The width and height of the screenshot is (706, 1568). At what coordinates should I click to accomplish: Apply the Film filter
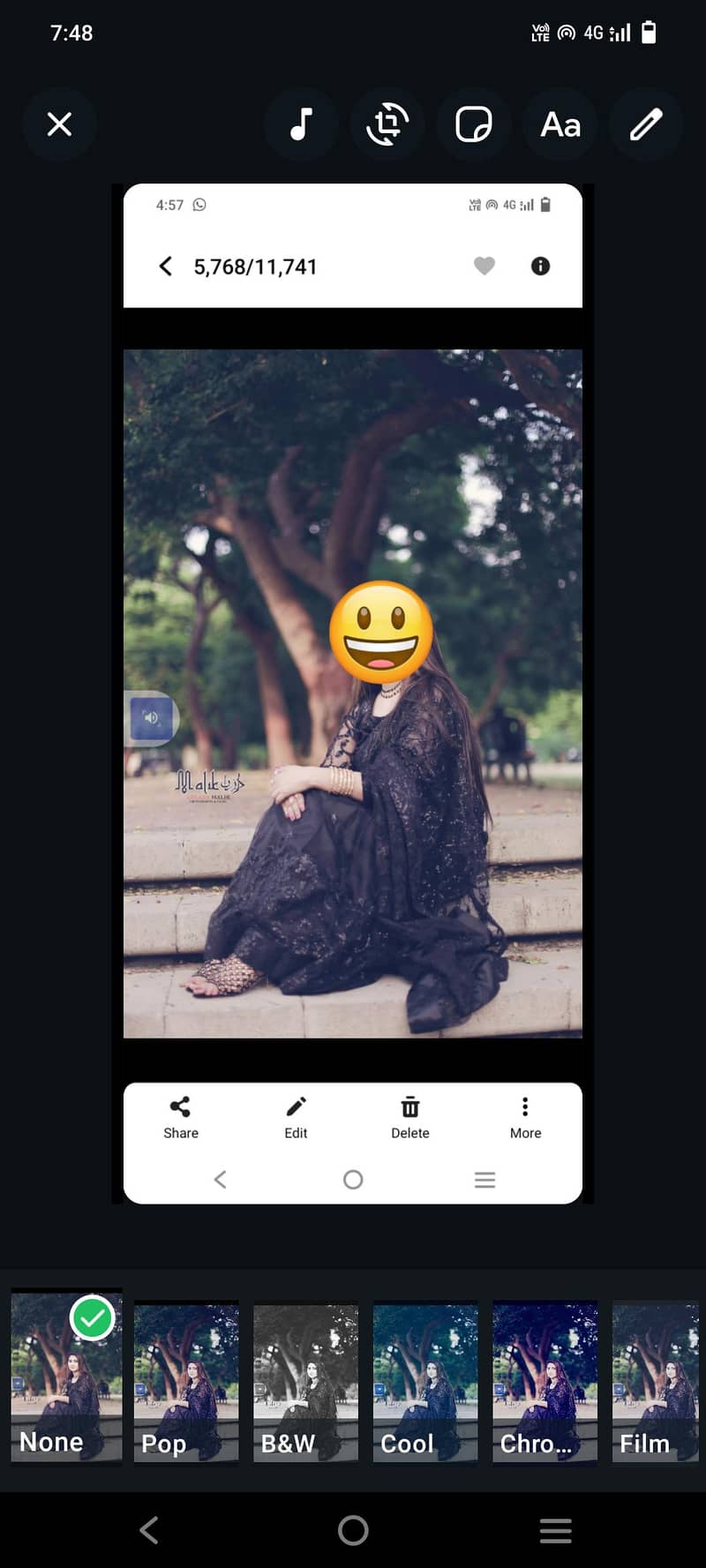click(x=656, y=1381)
